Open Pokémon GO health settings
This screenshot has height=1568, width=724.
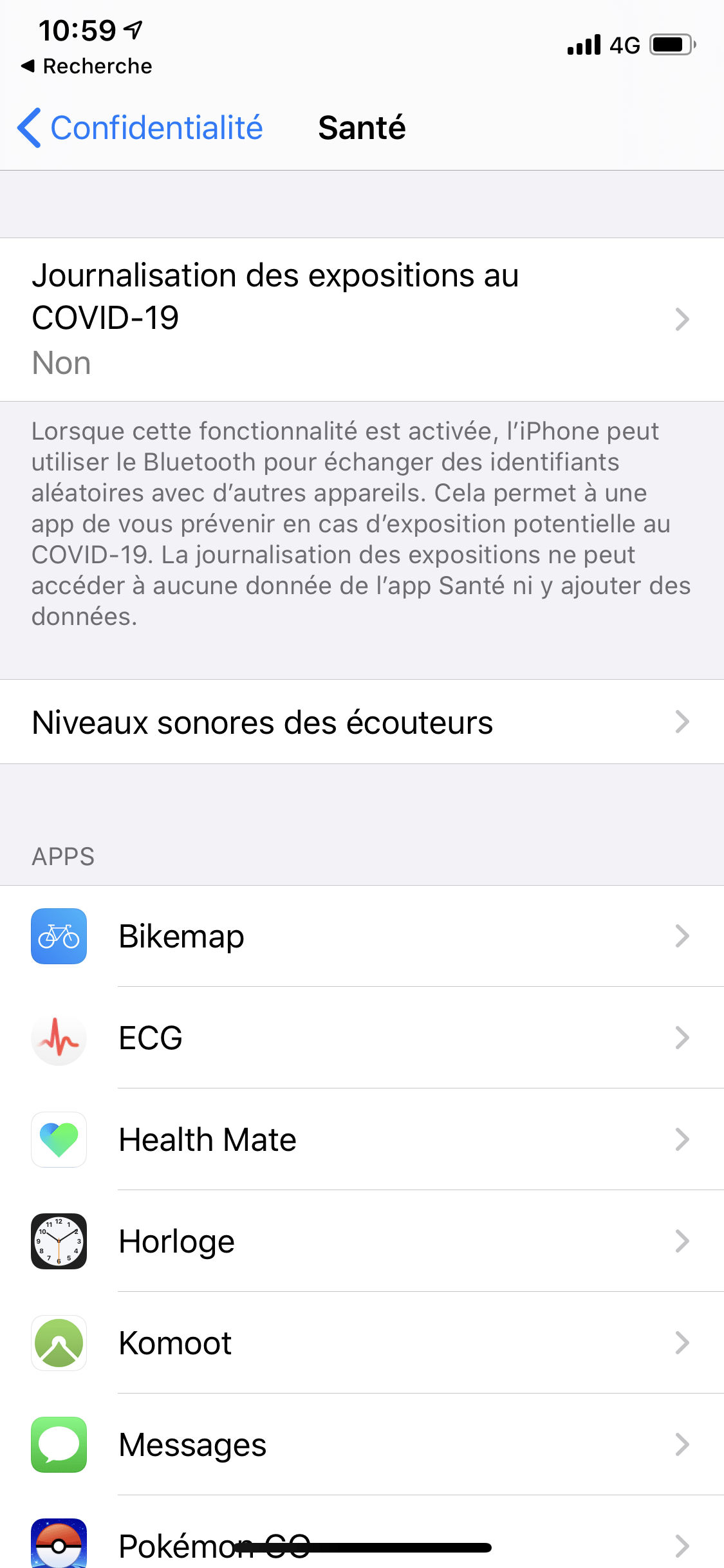pos(362,1538)
